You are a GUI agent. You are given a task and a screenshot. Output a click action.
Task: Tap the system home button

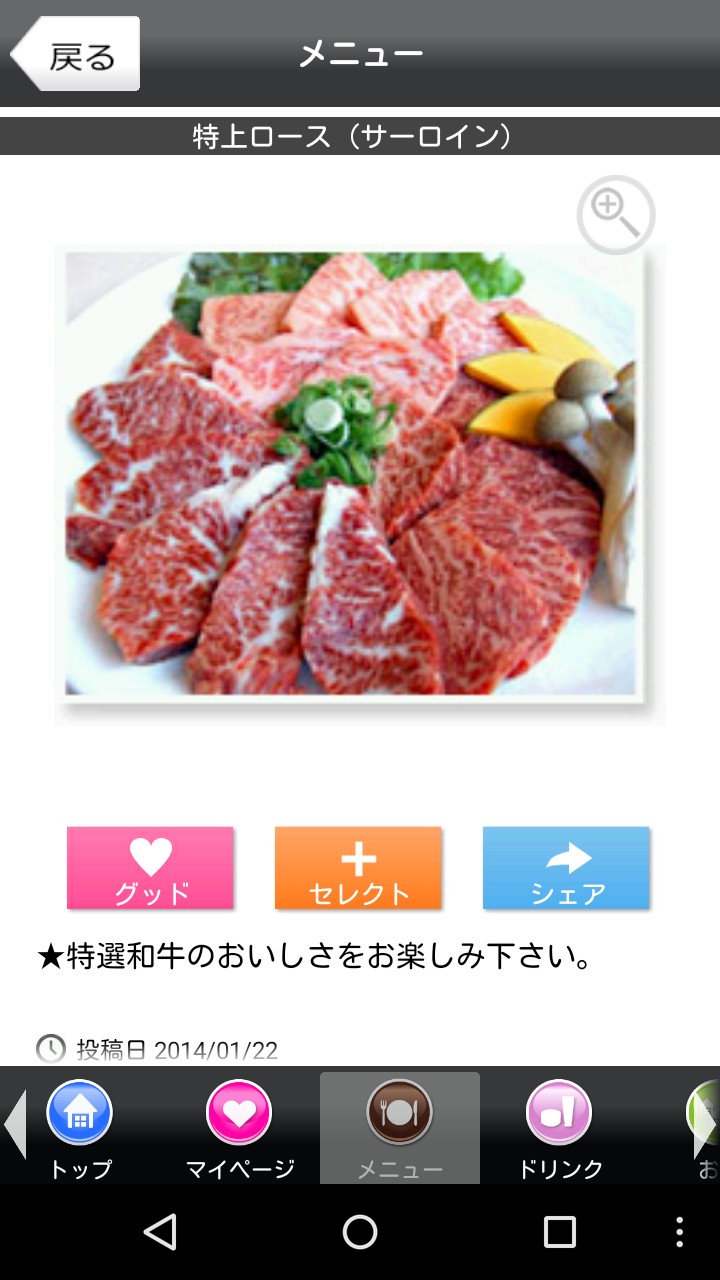coord(360,1232)
